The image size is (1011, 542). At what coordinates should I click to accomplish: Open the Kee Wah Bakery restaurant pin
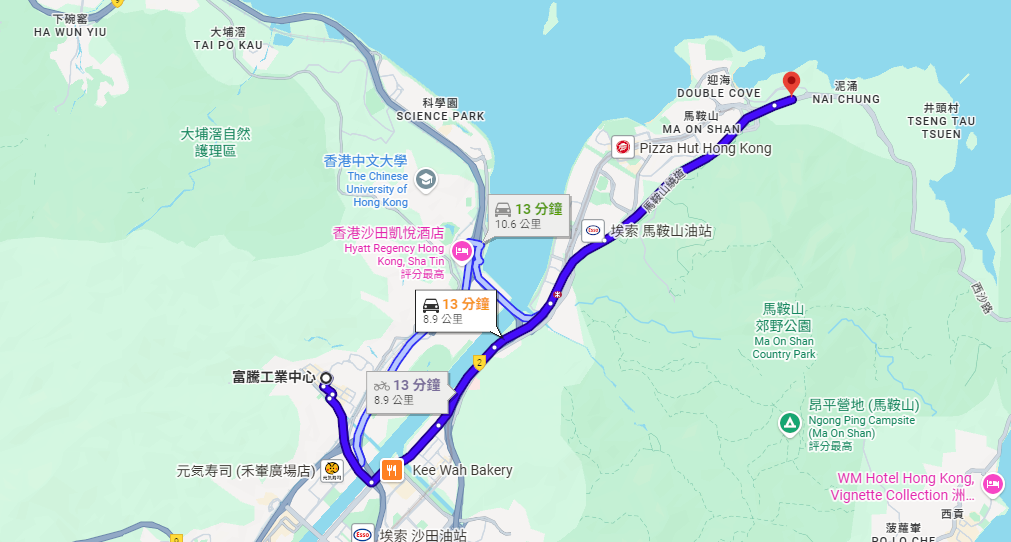[x=391, y=470]
